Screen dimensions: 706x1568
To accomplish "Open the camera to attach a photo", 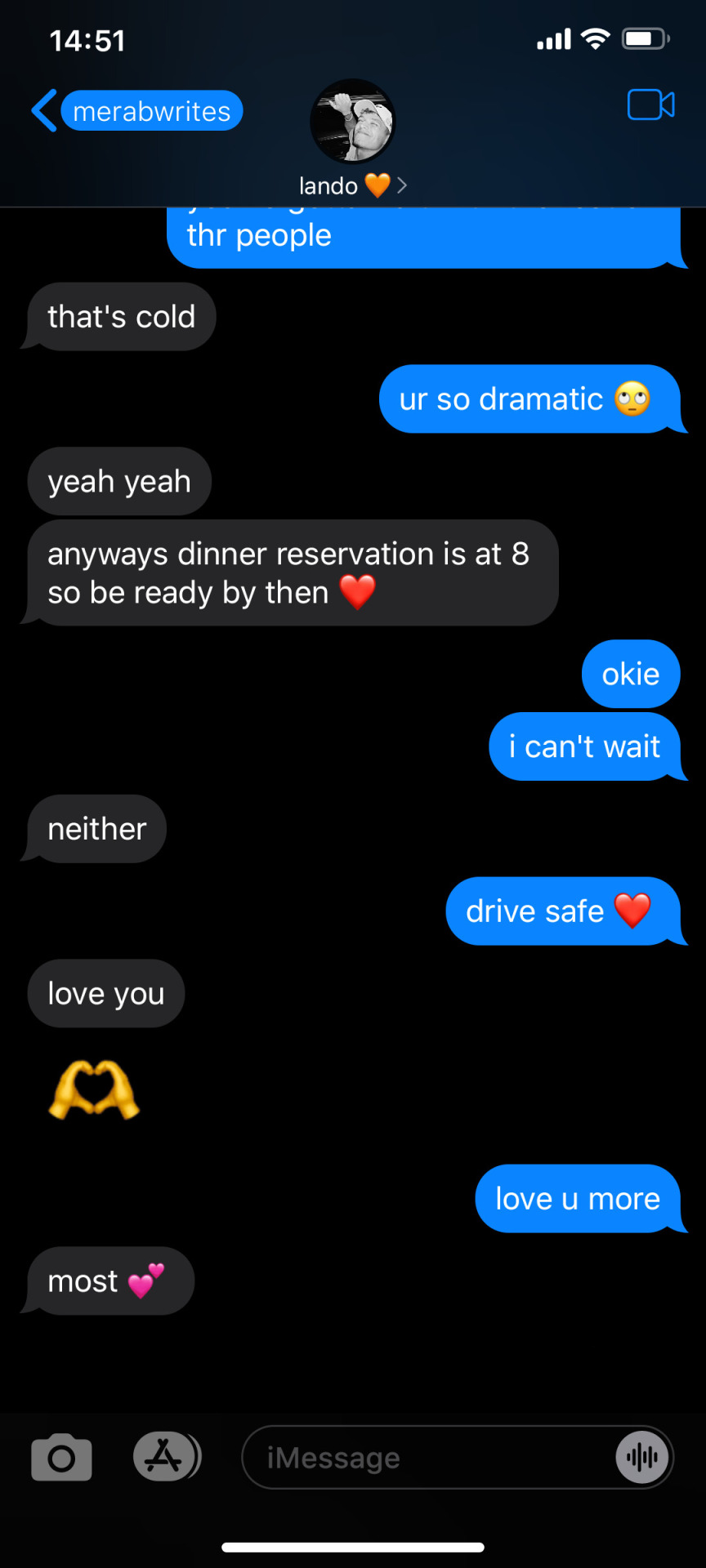I will coord(61,1458).
